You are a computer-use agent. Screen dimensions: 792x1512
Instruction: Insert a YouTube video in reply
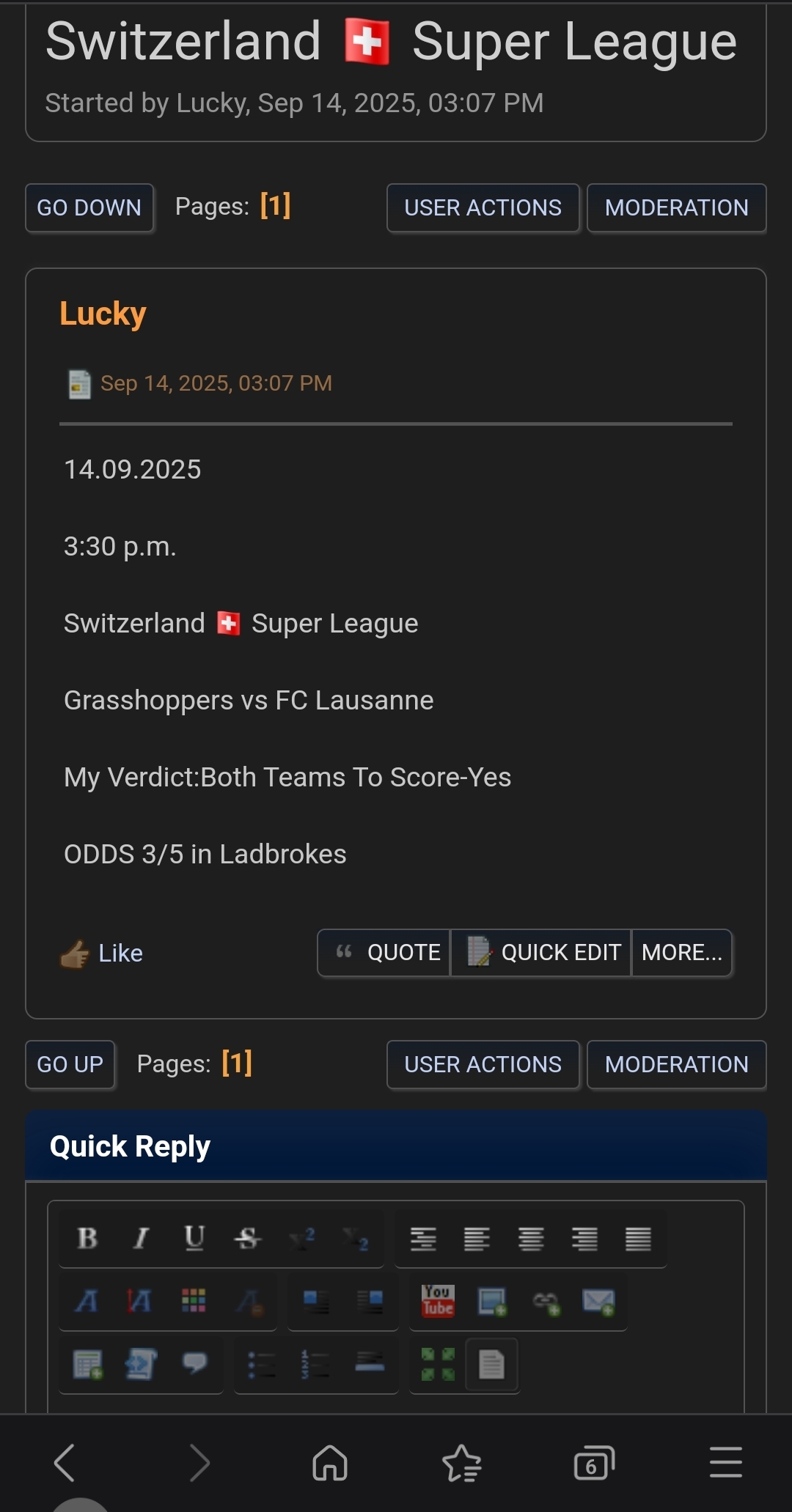pos(438,1302)
